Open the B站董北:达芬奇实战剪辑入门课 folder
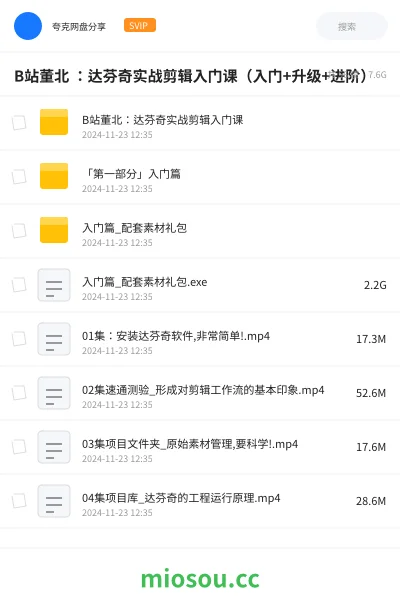This screenshot has width=400, height=600. pyautogui.click(x=200, y=123)
